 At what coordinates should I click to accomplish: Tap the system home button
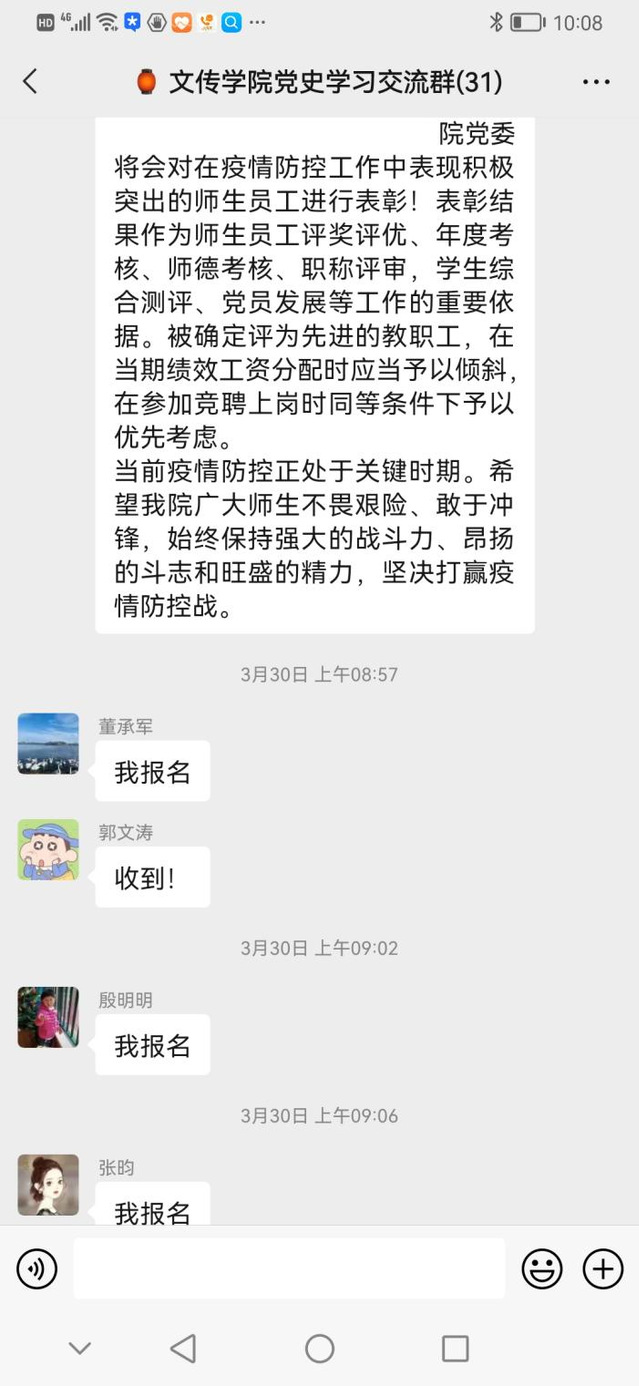[319, 1348]
